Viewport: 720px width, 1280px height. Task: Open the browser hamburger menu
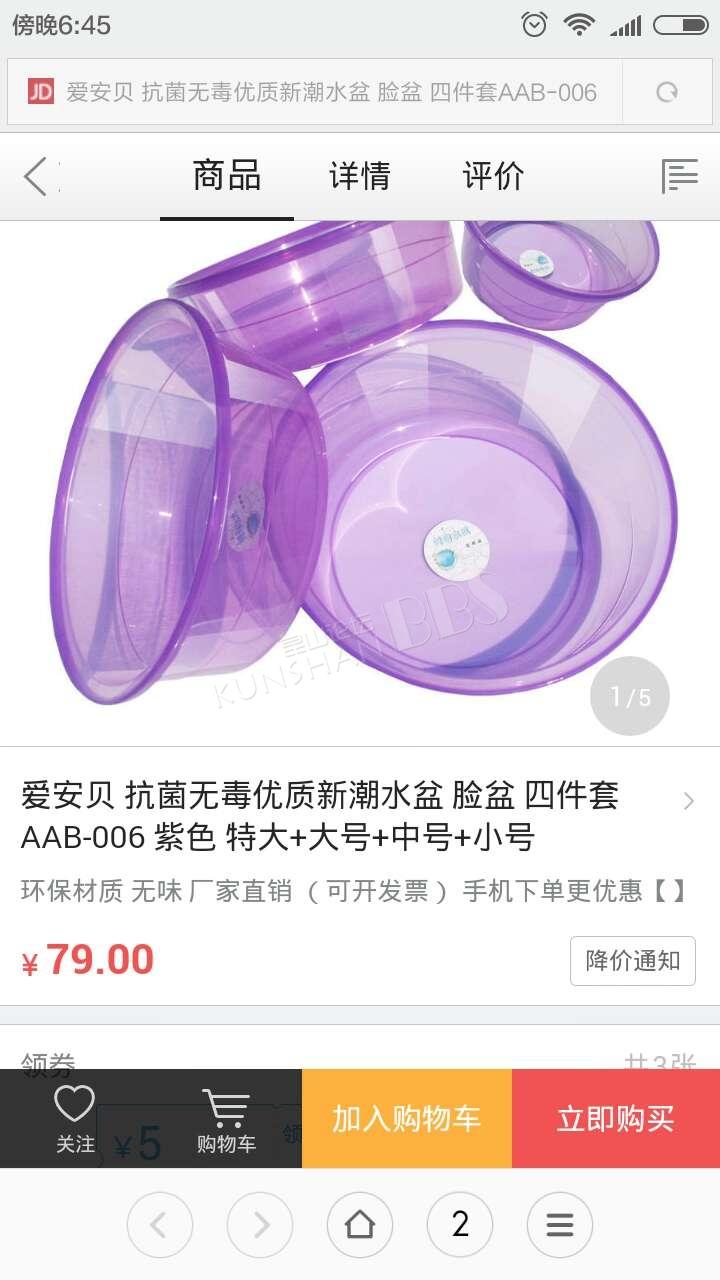560,1224
